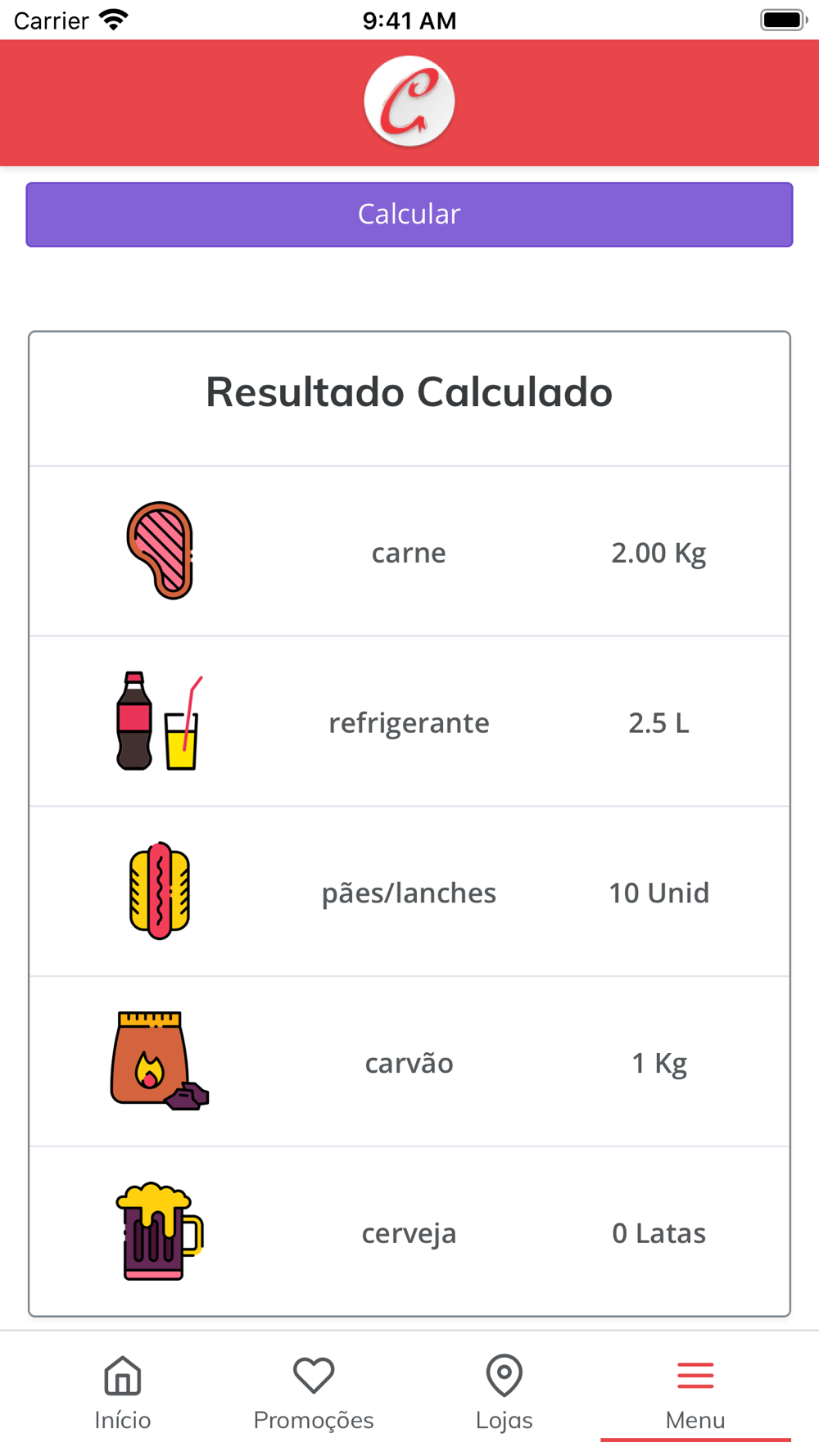Open the Promoções tab
The height and width of the screenshot is (1456, 819).
click(x=314, y=1392)
